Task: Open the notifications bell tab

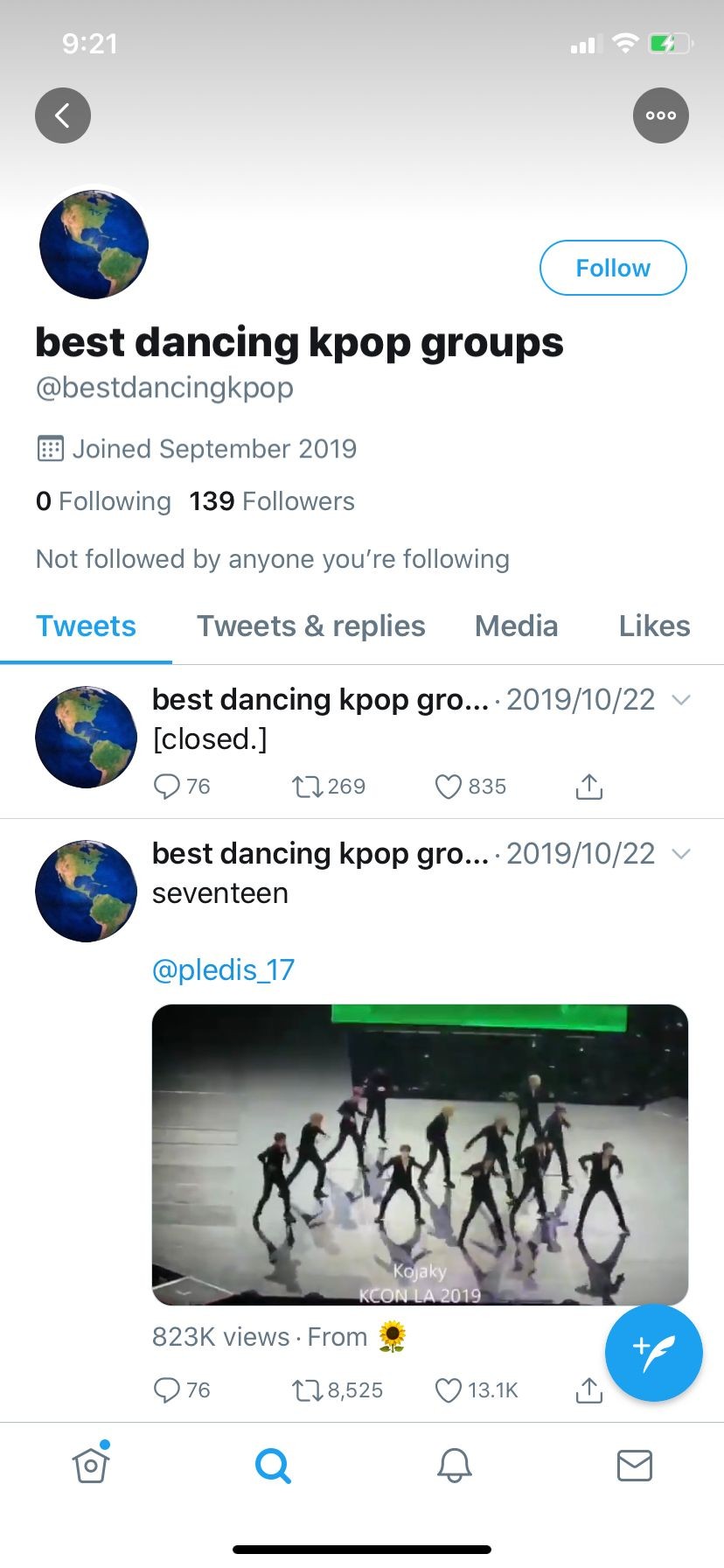Action: point(455,1465)
